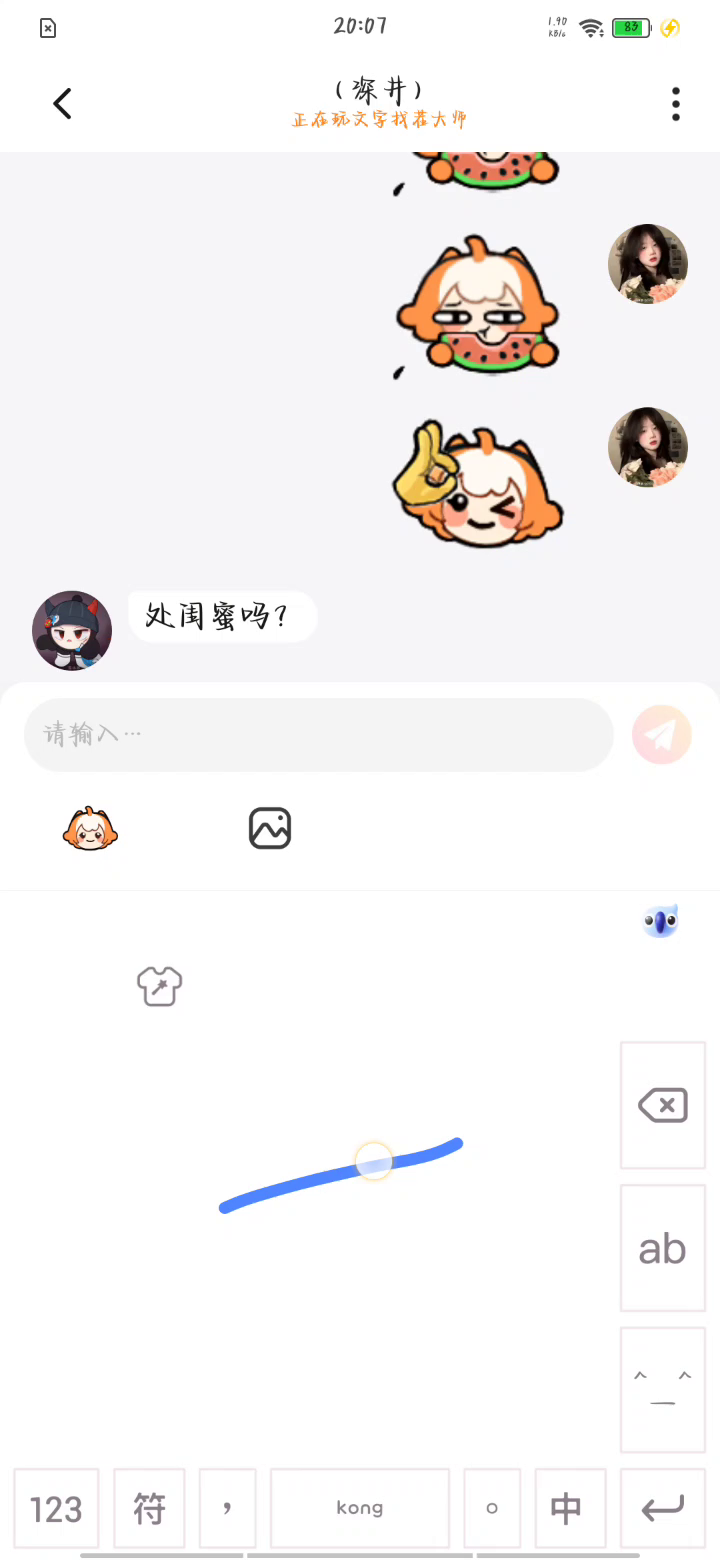This screenshot has height=1560, width=720.
Task: Switch keyboard to ab letter input
Action: 663,1248
